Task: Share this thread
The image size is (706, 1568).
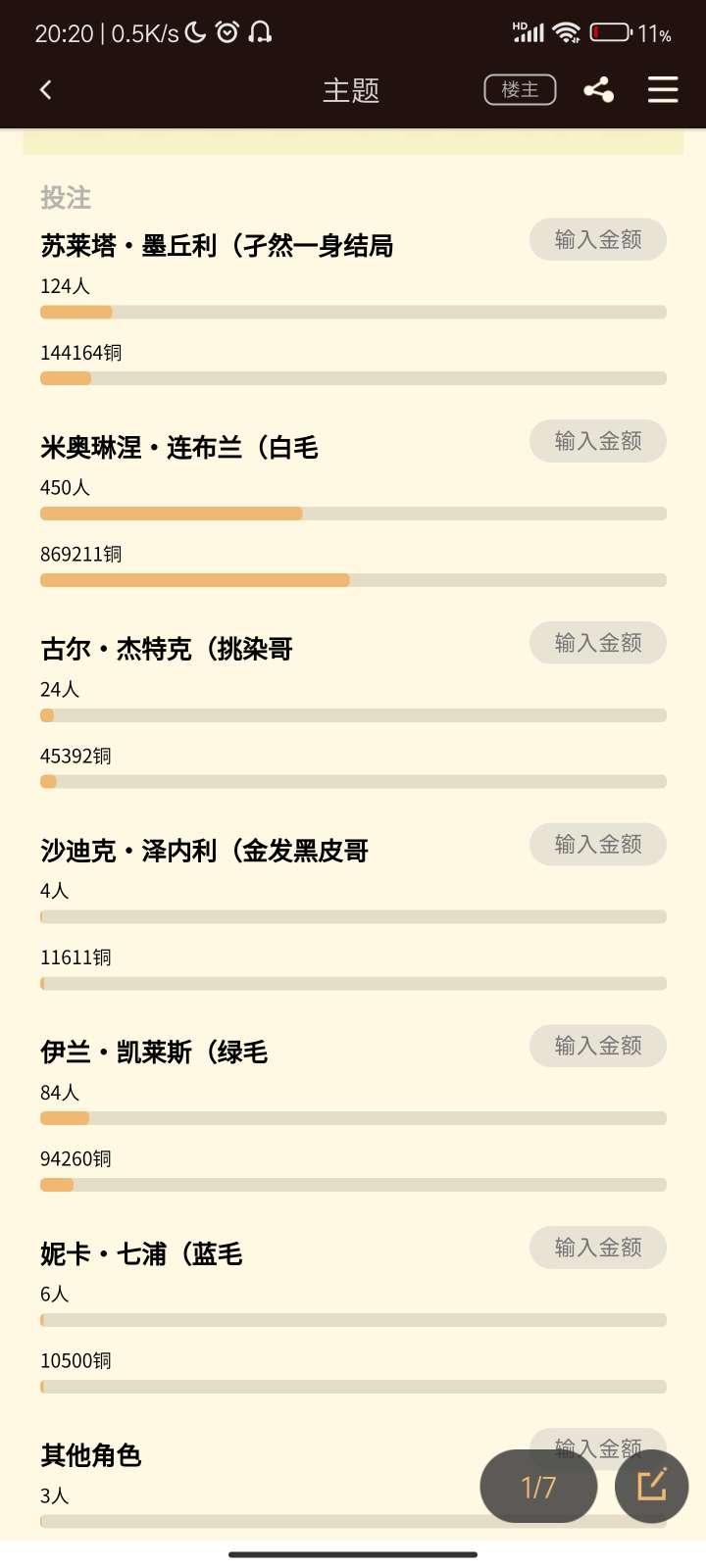Action: click(598, 90)
